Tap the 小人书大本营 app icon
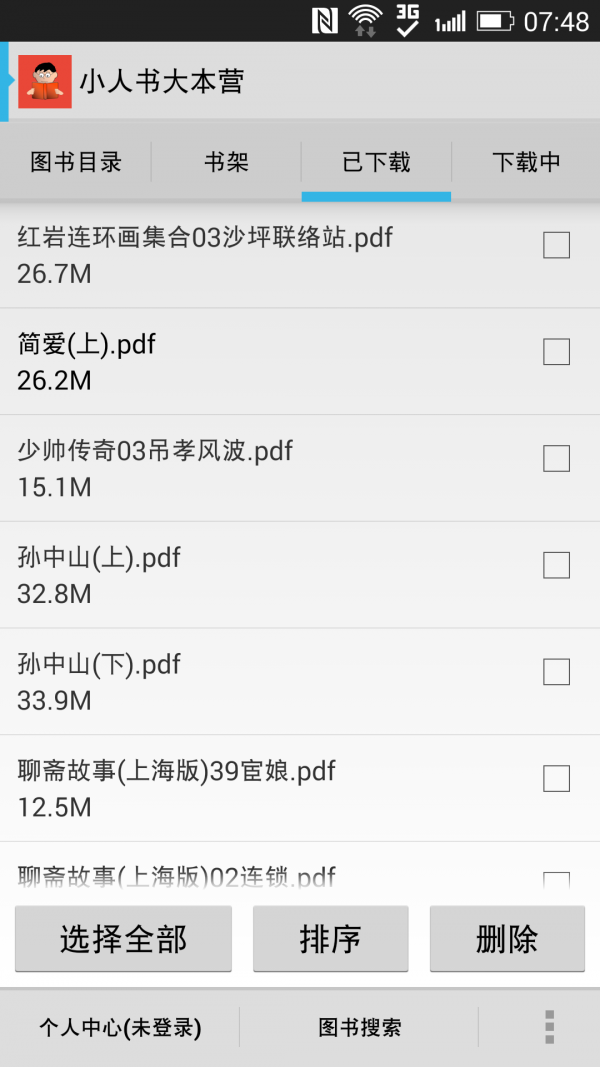 pos(45,82)
